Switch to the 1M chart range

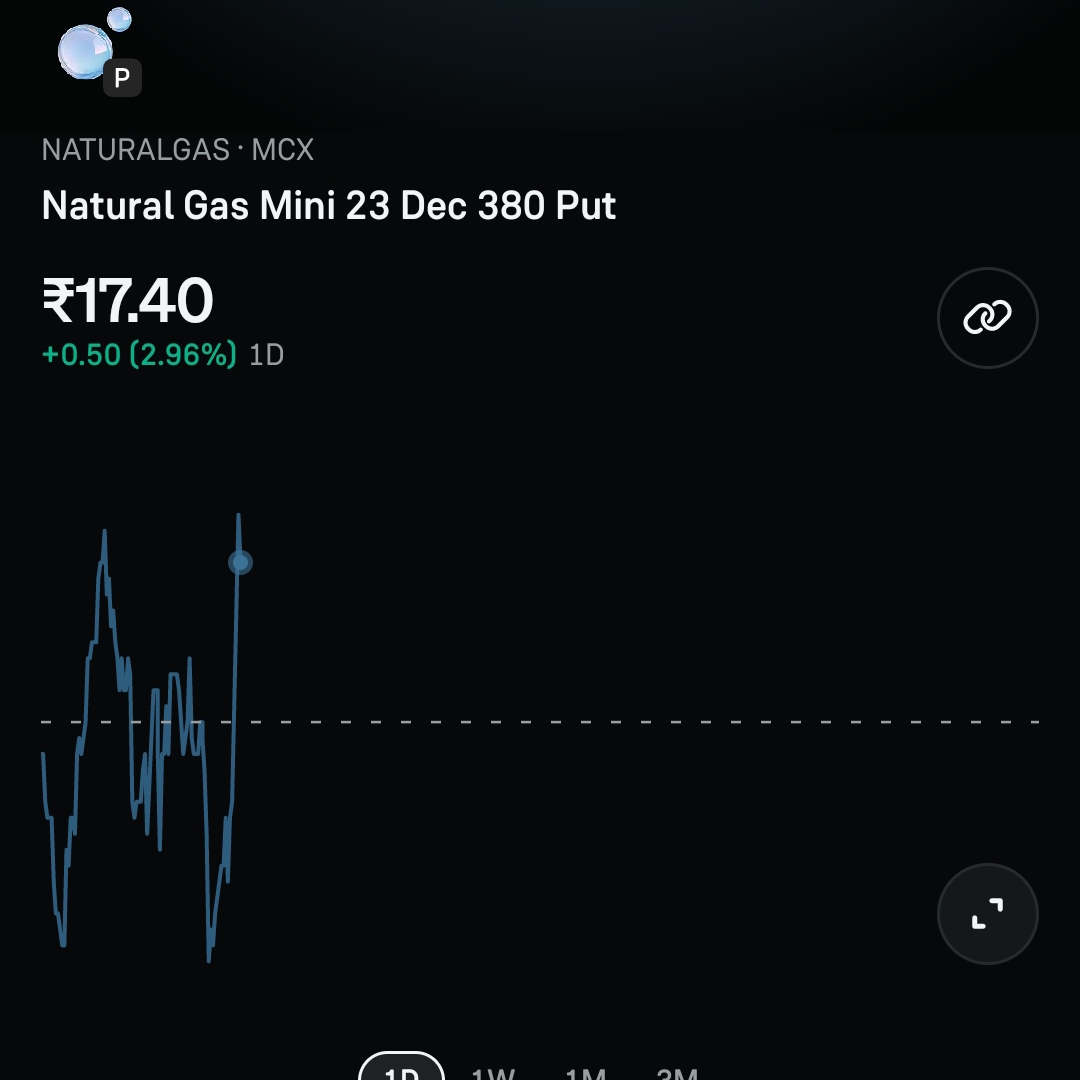click(x=585, y=1074)
